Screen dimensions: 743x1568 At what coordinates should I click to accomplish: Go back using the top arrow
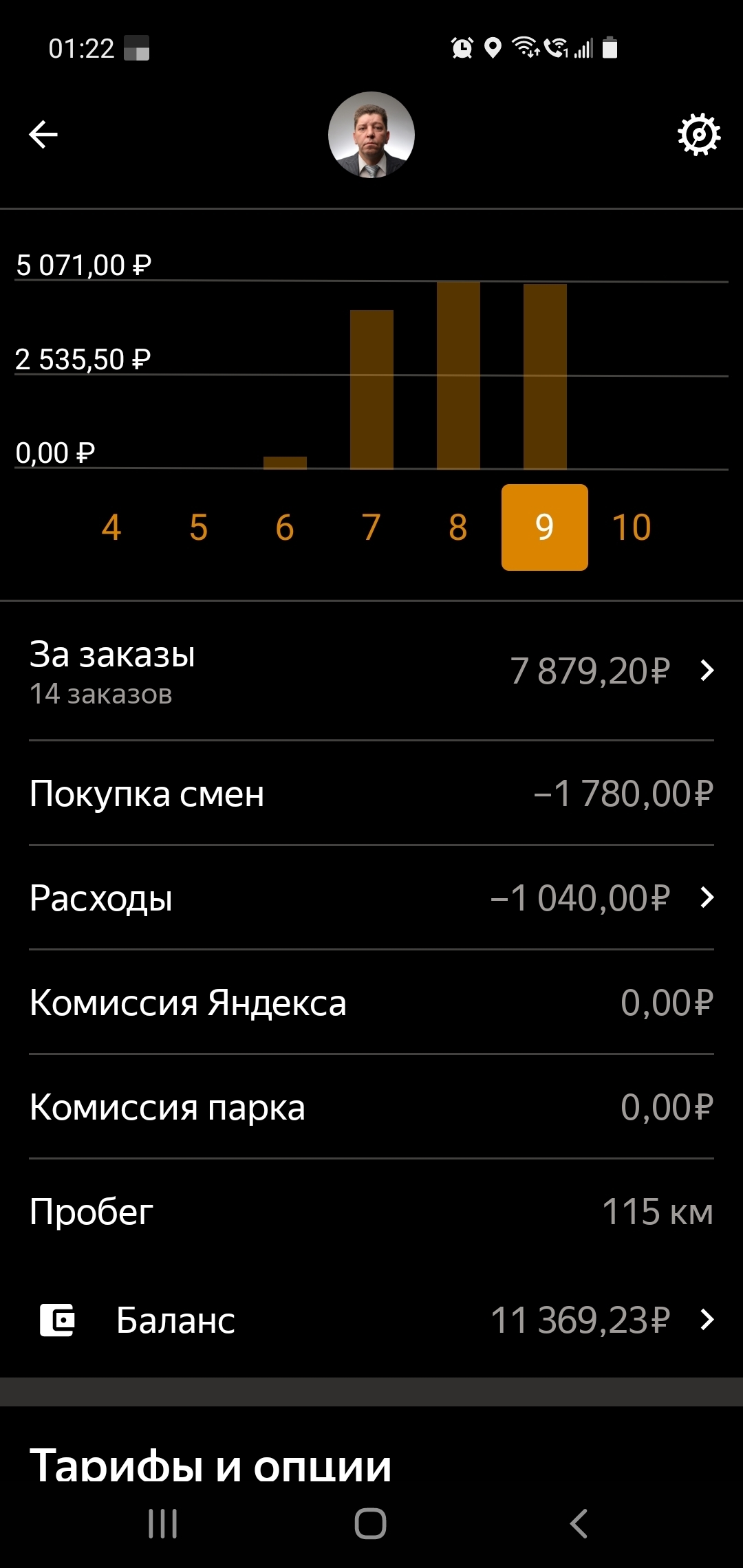[43, 134]
